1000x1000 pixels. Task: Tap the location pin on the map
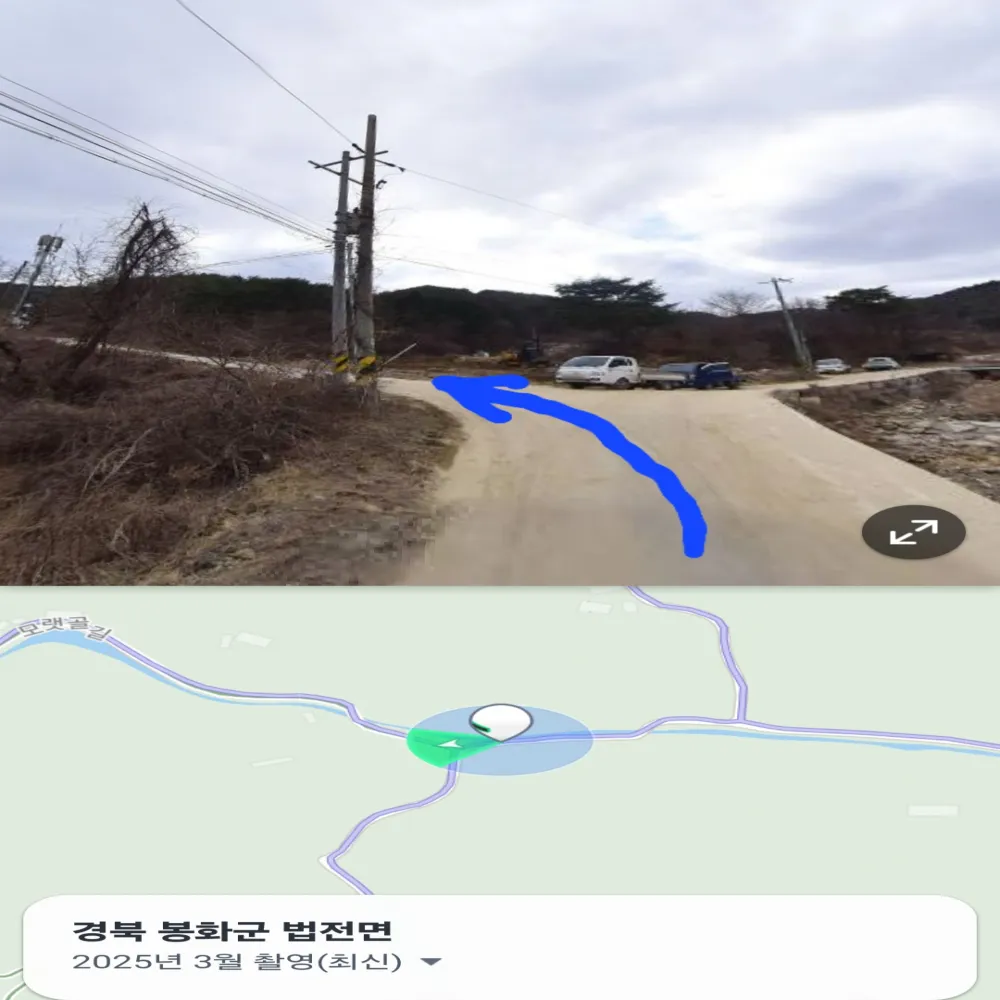point(501,721)
